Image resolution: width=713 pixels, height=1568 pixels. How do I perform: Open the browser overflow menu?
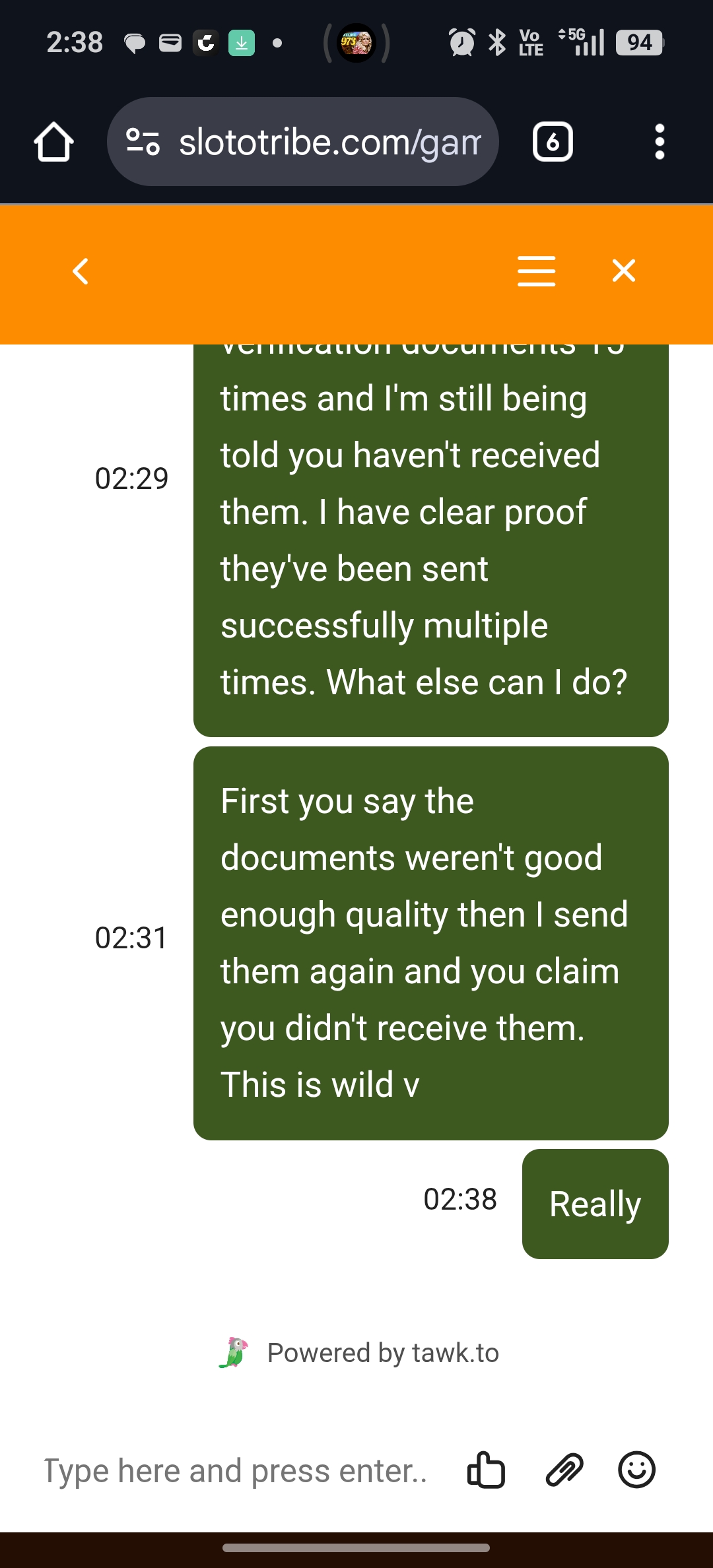(x=659, y=142)
